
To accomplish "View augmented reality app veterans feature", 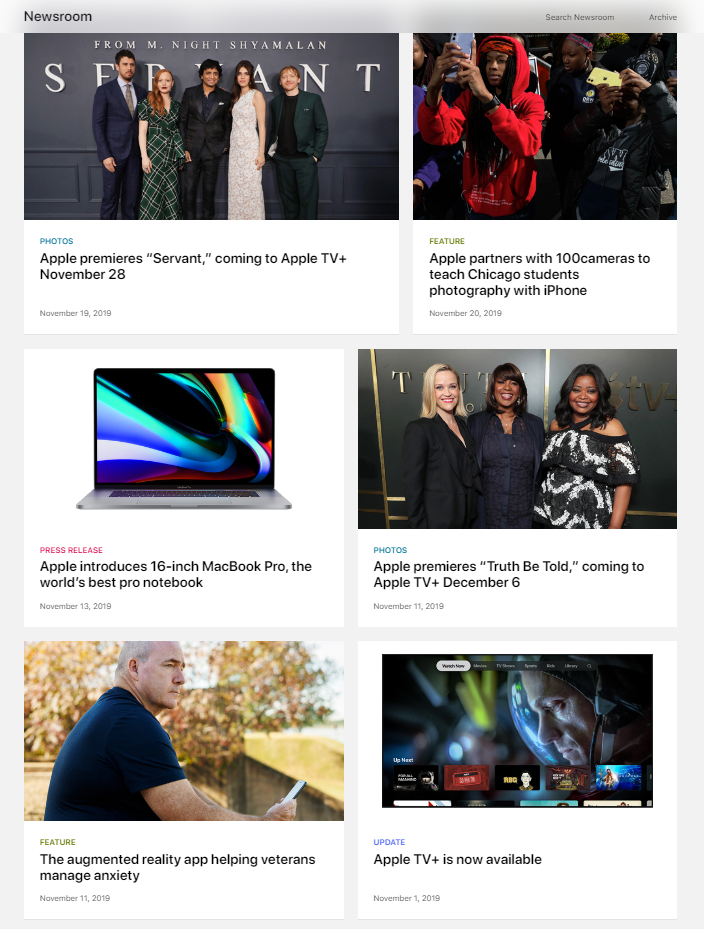I will 177,867.
